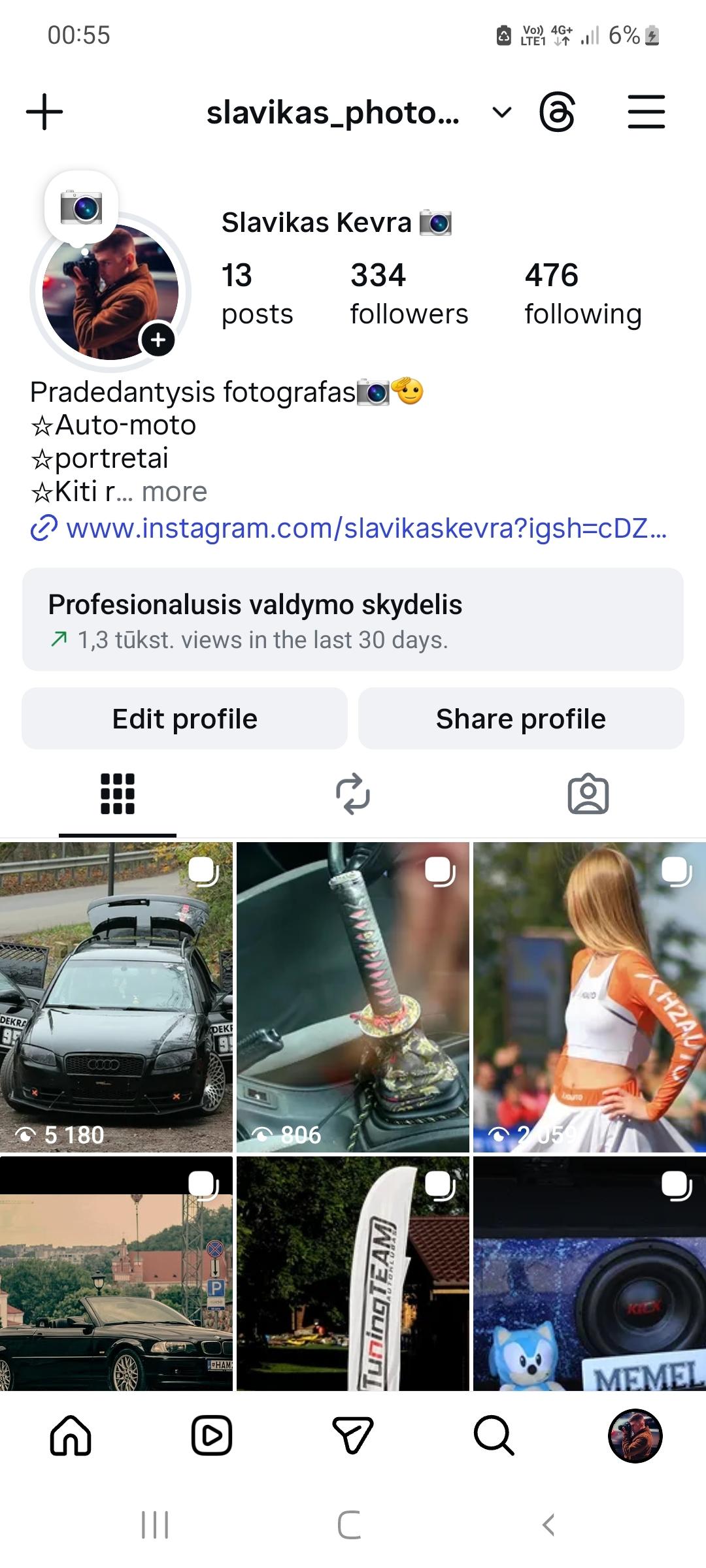Open Profesionalusis valdymo skydelis dashboard

tap(353, 619)
